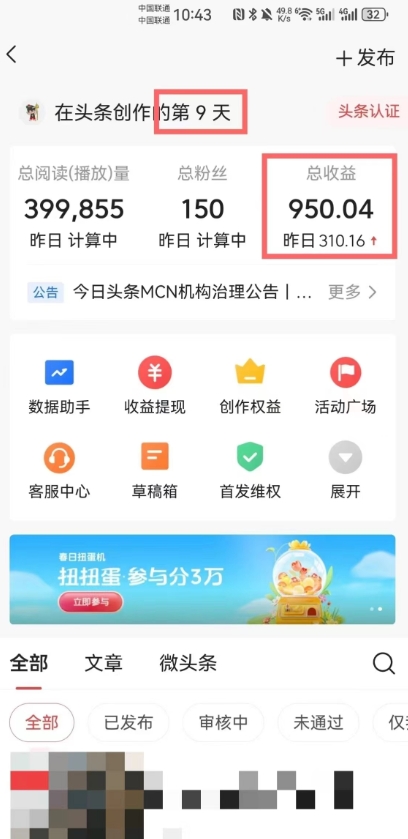
Task: Select the 已发布 filter chip
Action: click(x=128, y=722)
